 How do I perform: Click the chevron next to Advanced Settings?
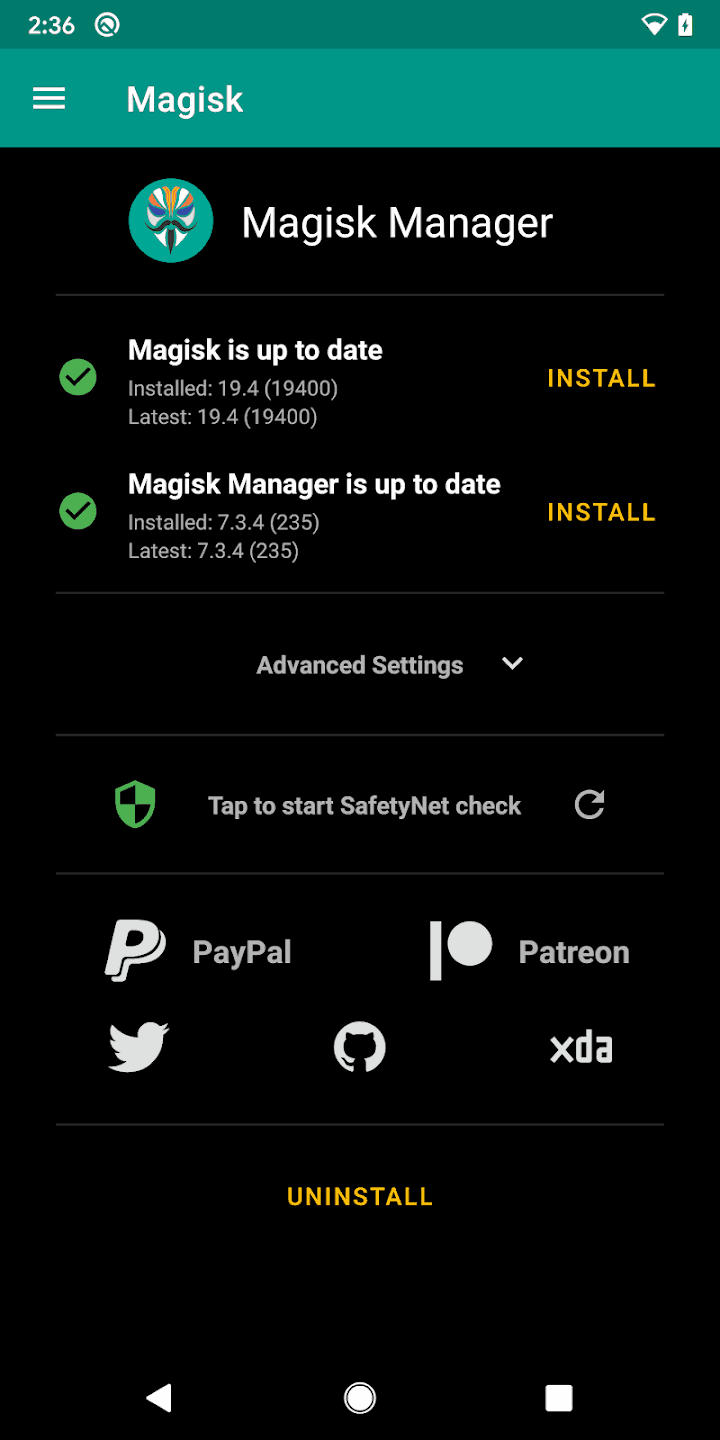click(x=512, y=663)
